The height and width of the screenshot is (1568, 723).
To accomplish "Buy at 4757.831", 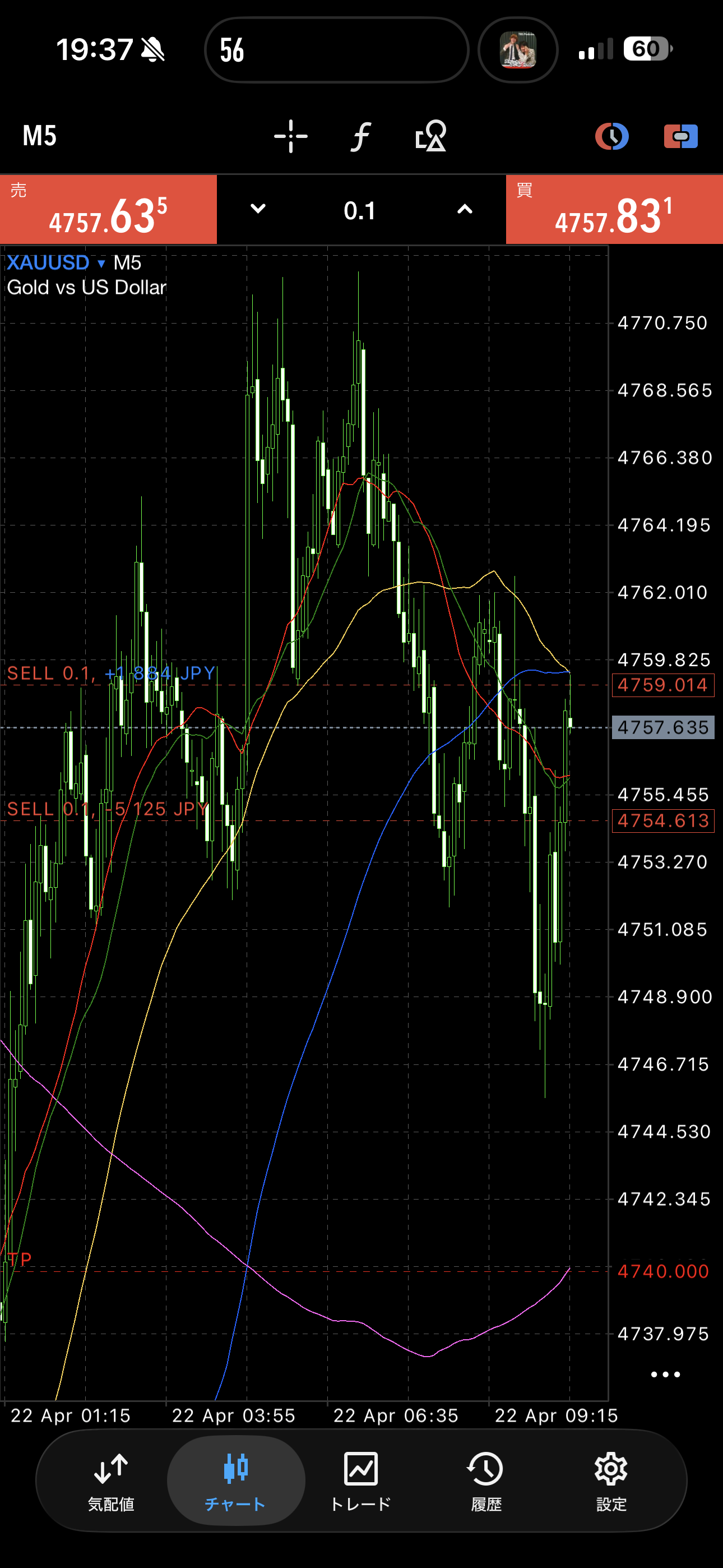I will (x=614, y=210).
